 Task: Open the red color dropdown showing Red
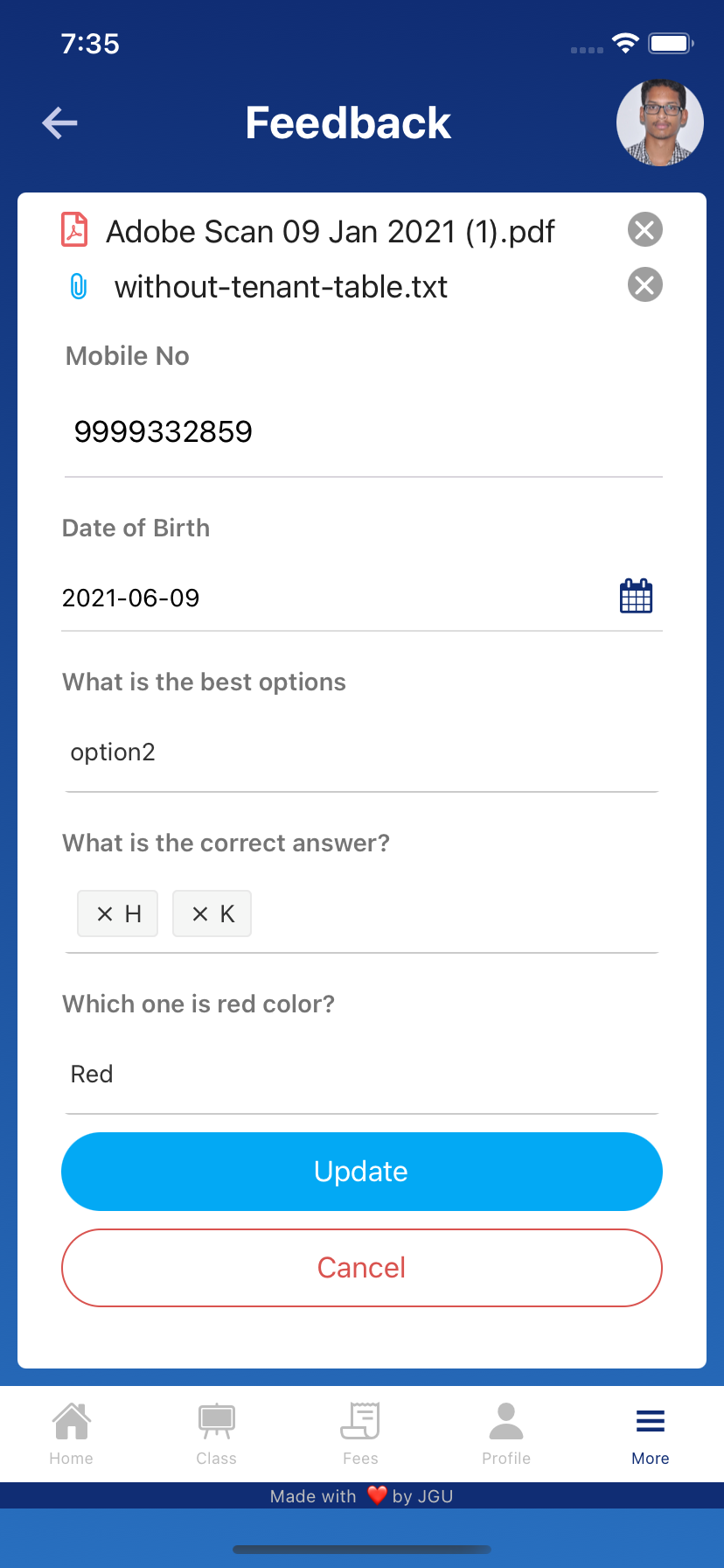[361, 1074]
